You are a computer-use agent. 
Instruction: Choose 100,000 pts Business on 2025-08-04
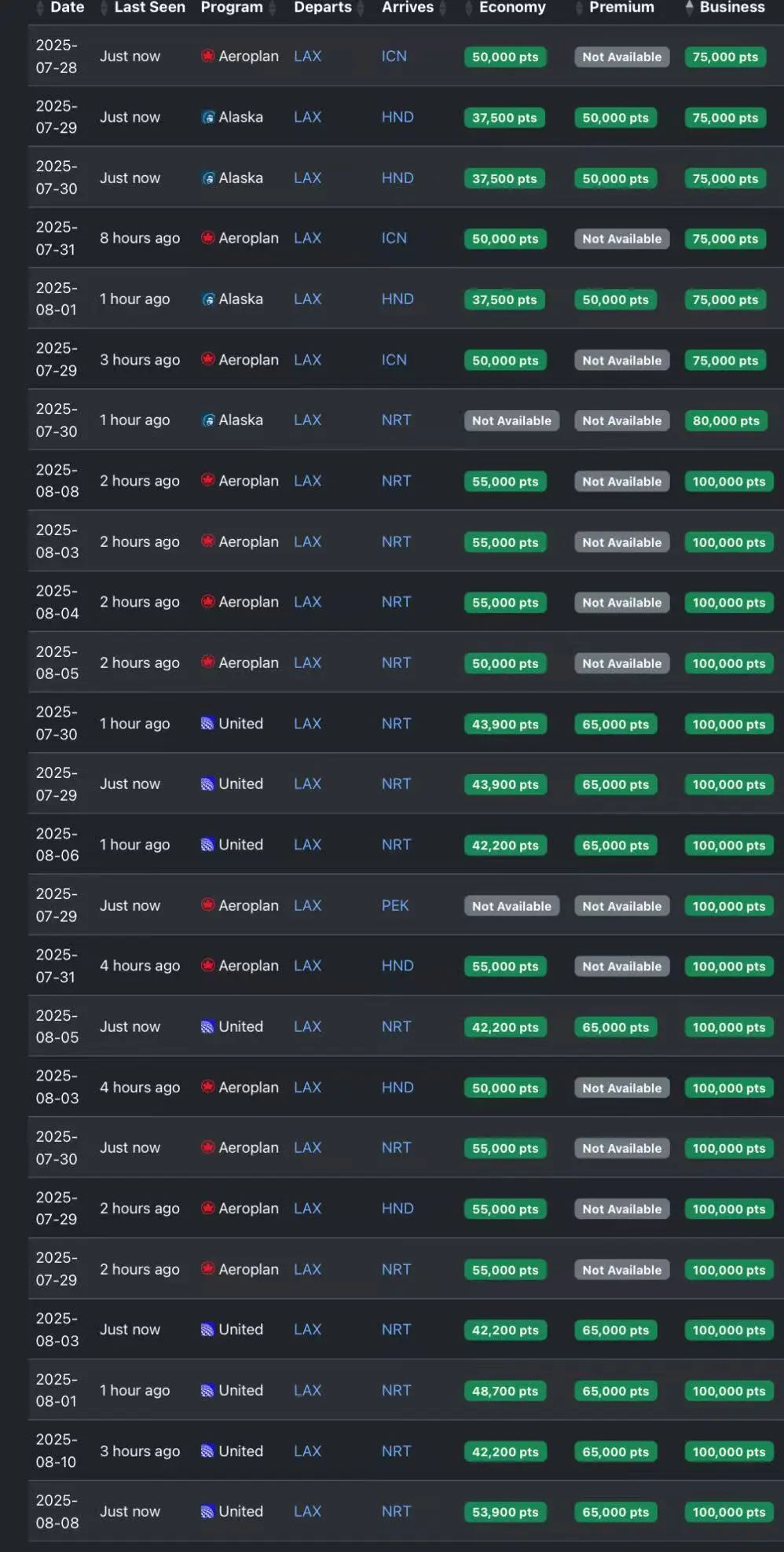click(x=729, y=603)
